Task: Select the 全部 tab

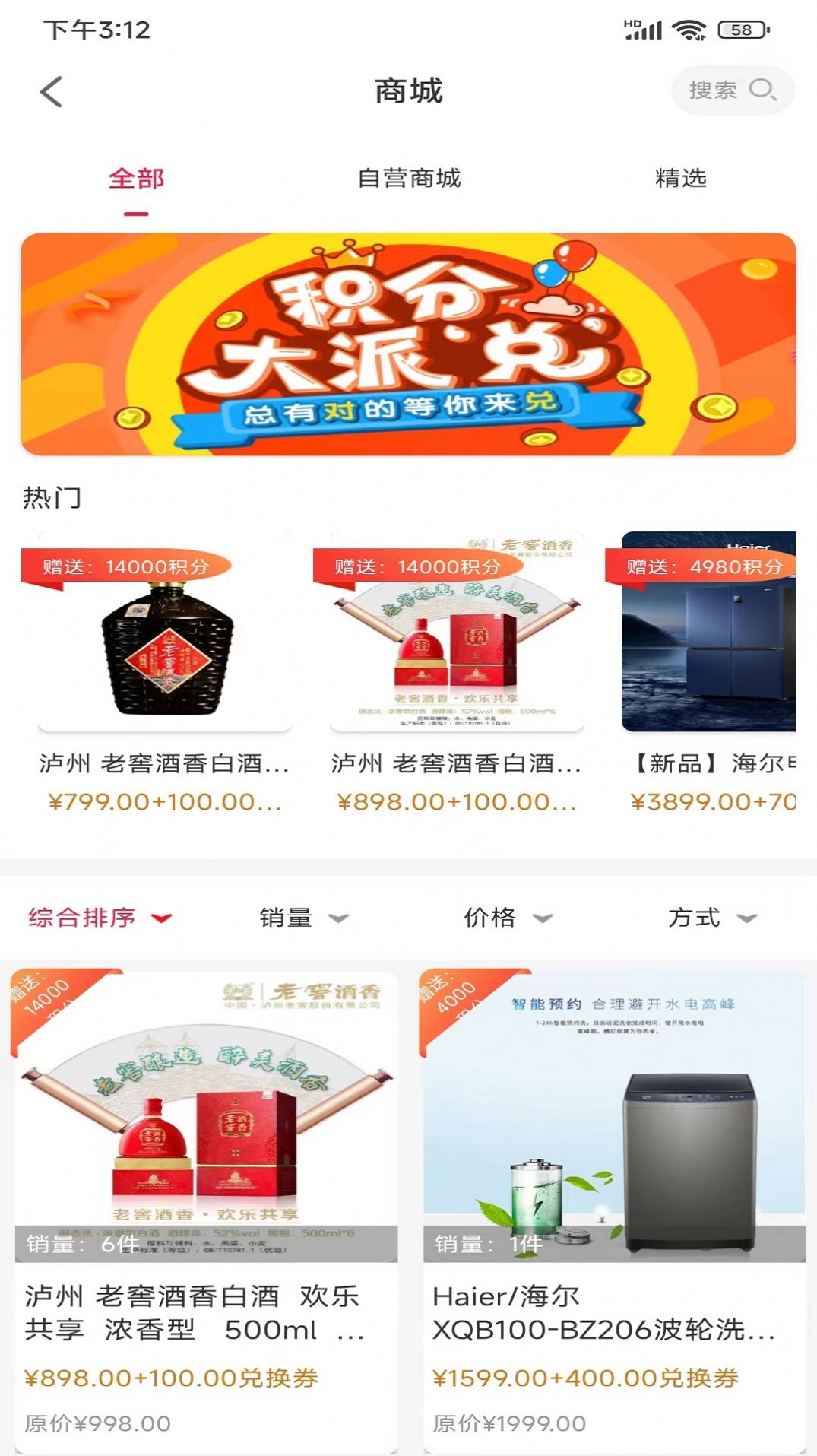Action: pos(135,179)
